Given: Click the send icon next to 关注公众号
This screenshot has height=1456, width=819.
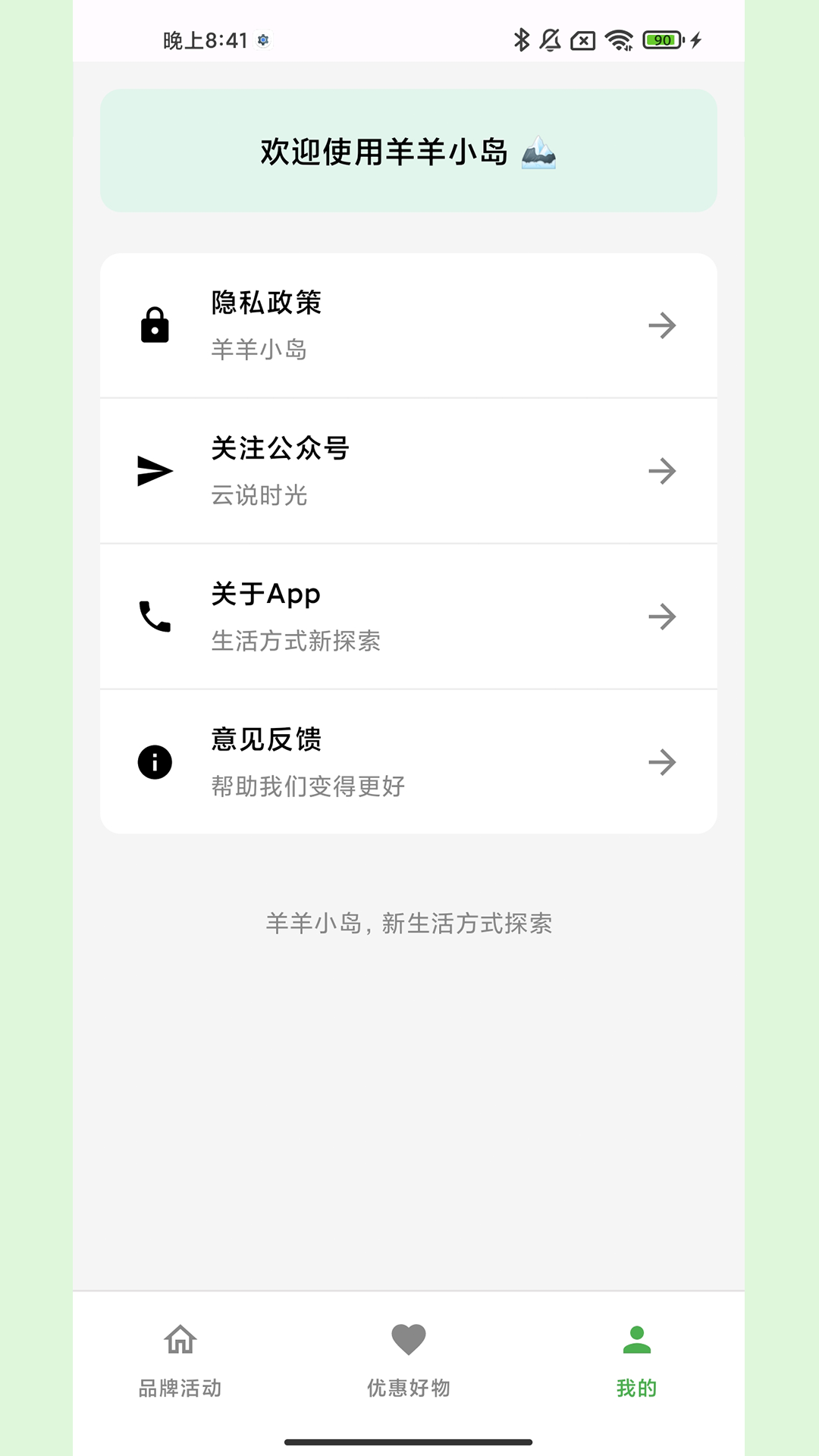Looking at the screenshot, I should click(155, 470).
